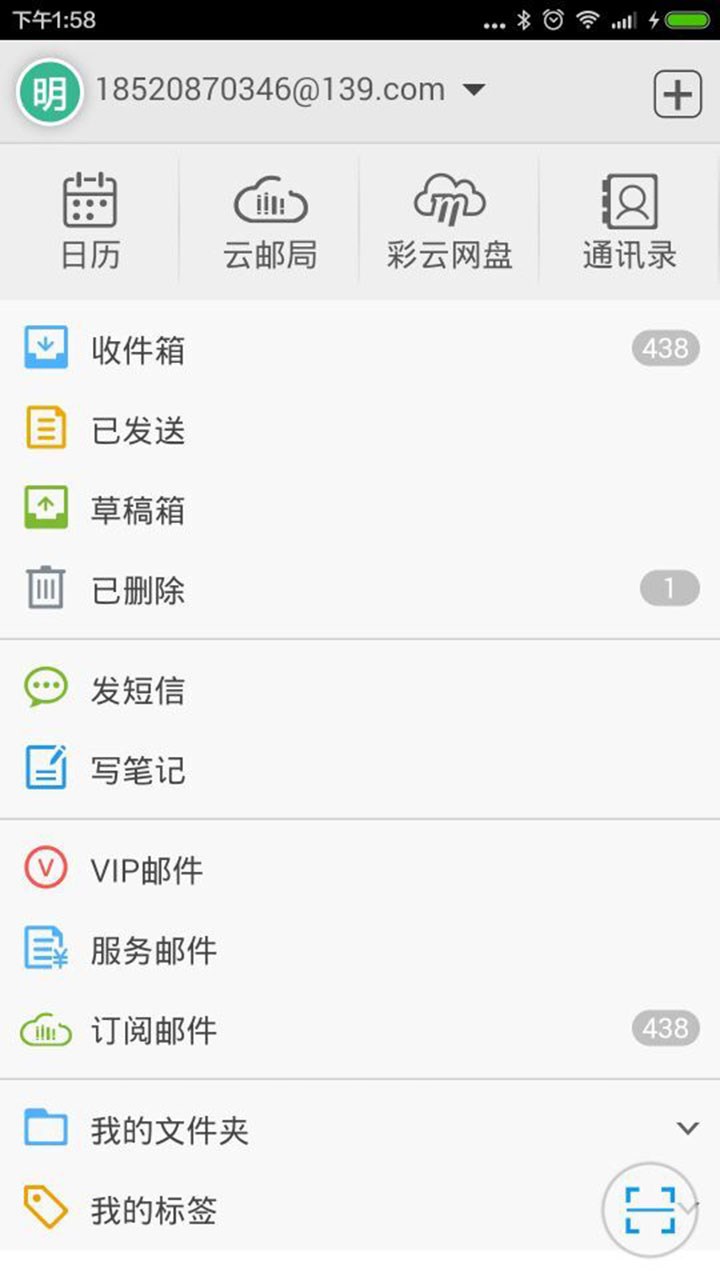Open 订阅邮件
Screen dimensions: 720x1280
(360, 1030)
